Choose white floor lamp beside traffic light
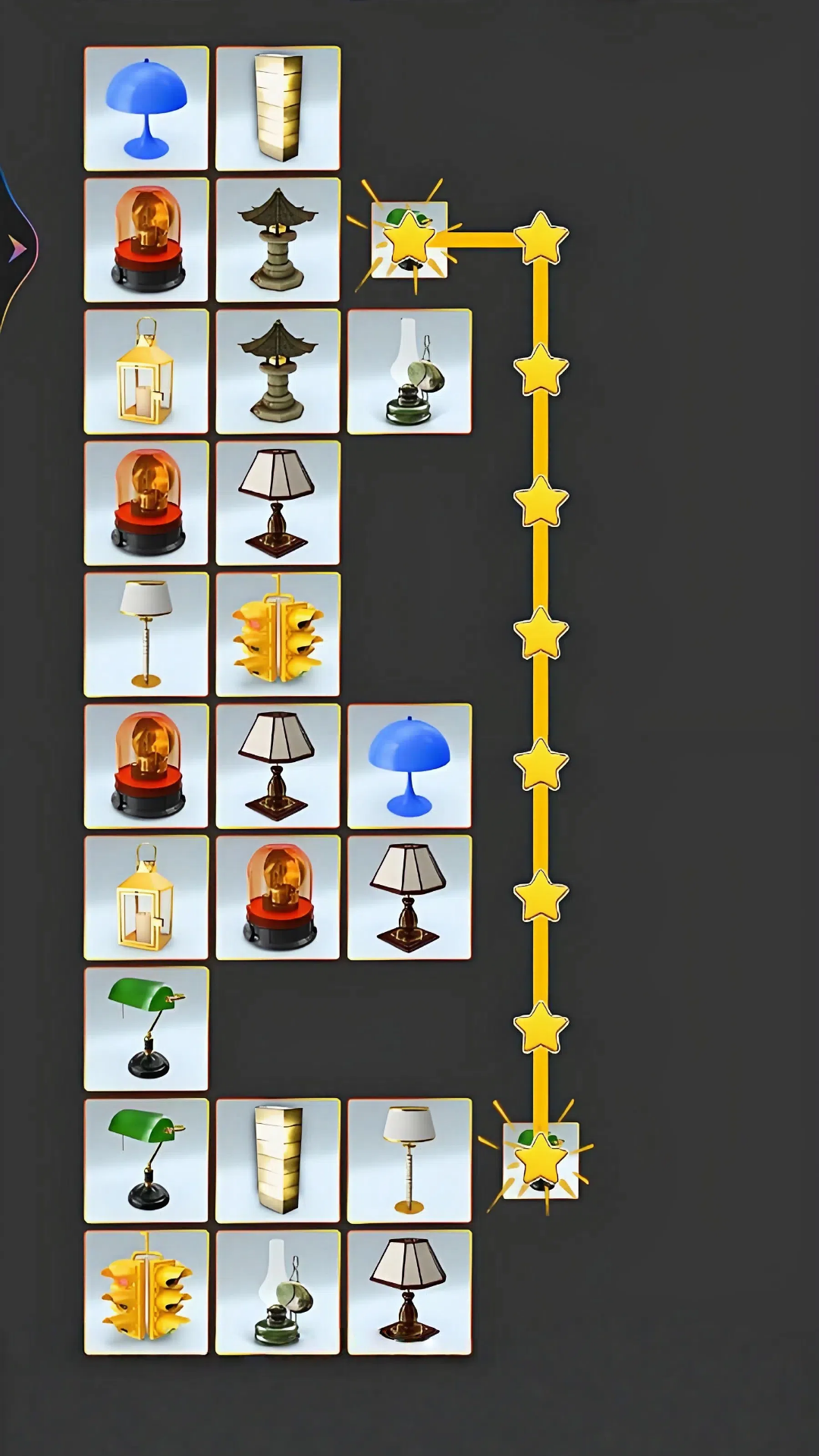The width and height of the screenshot is (819, 1456). coord(146,635)
